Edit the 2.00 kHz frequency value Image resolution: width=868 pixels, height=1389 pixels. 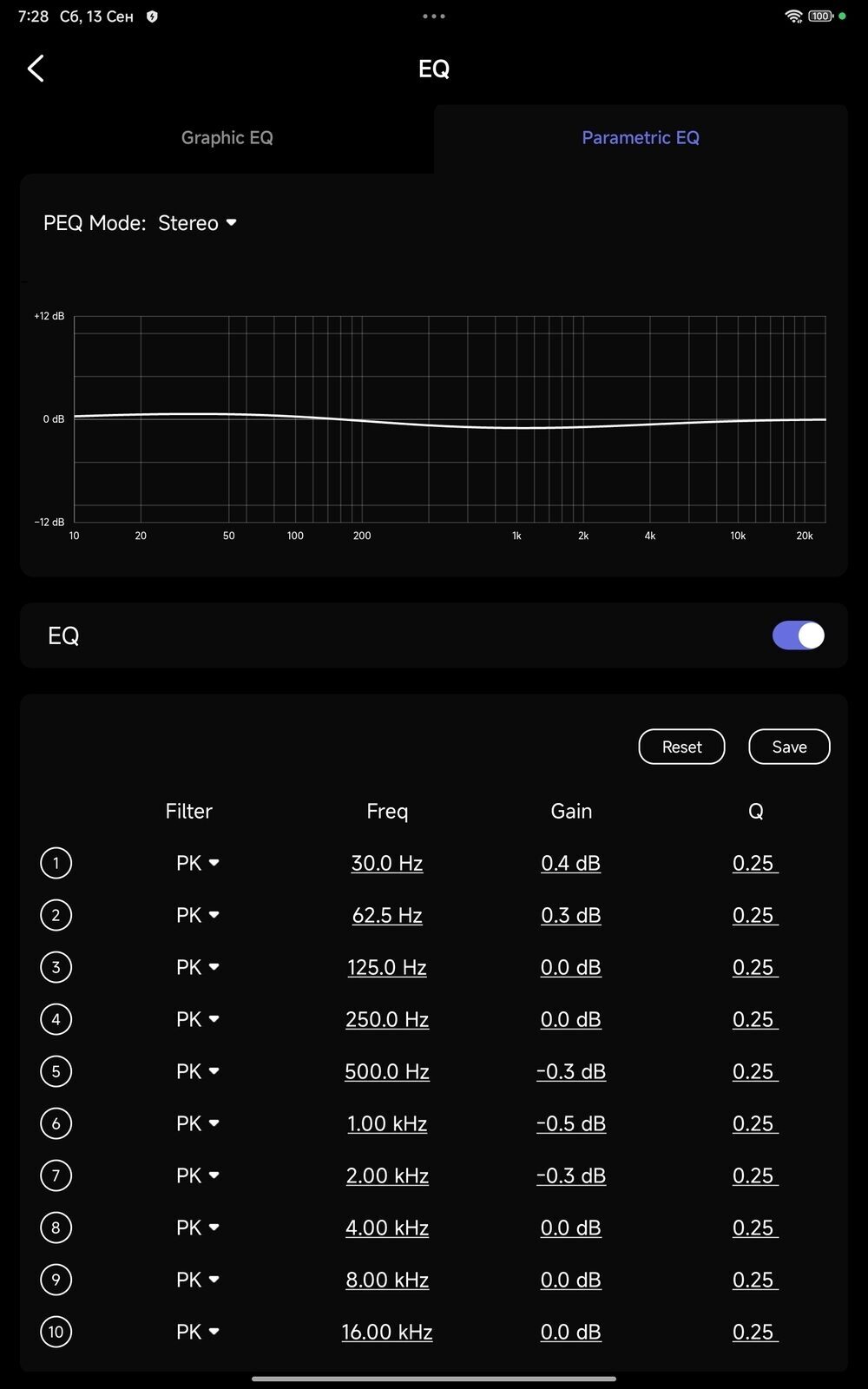(387, 1175)
